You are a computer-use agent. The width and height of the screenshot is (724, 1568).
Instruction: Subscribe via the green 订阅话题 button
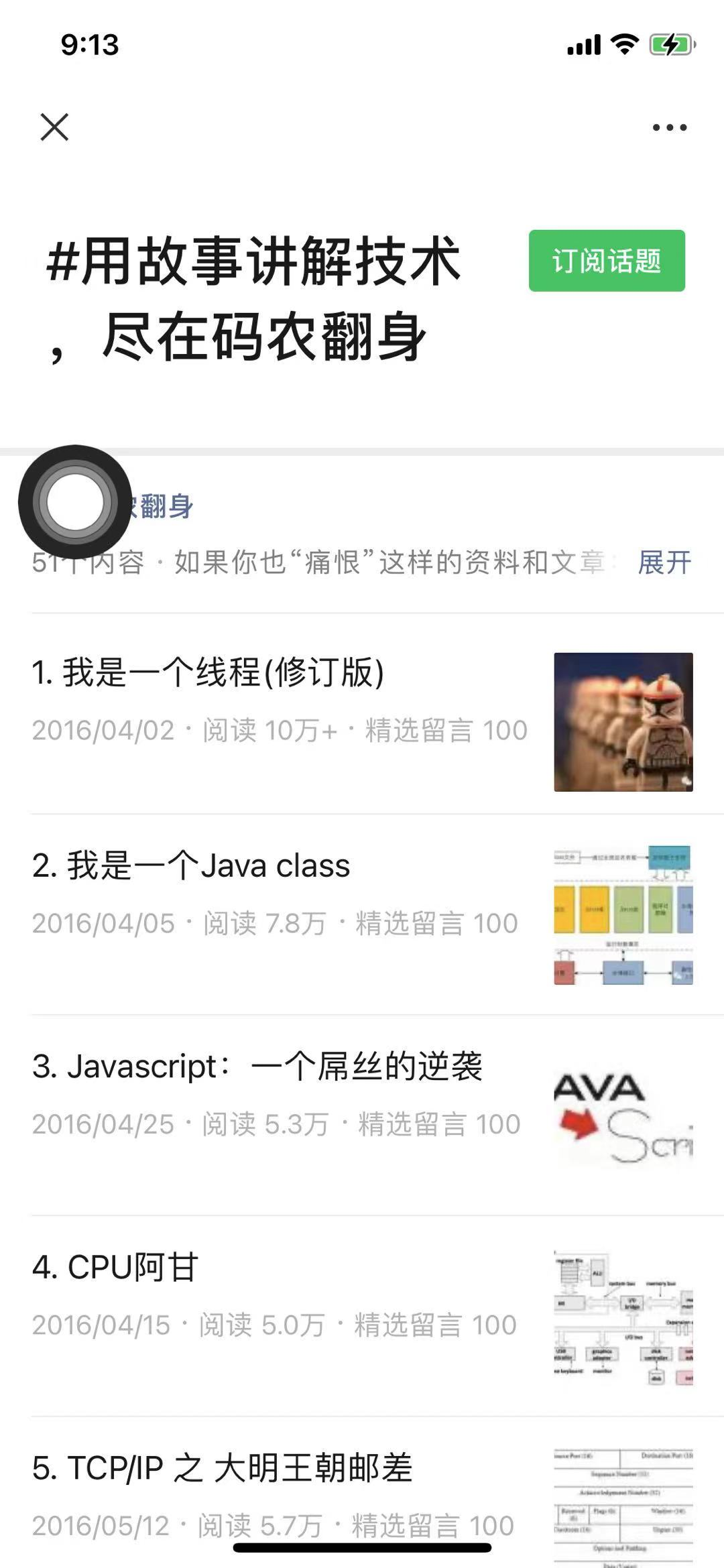(607, 261)
